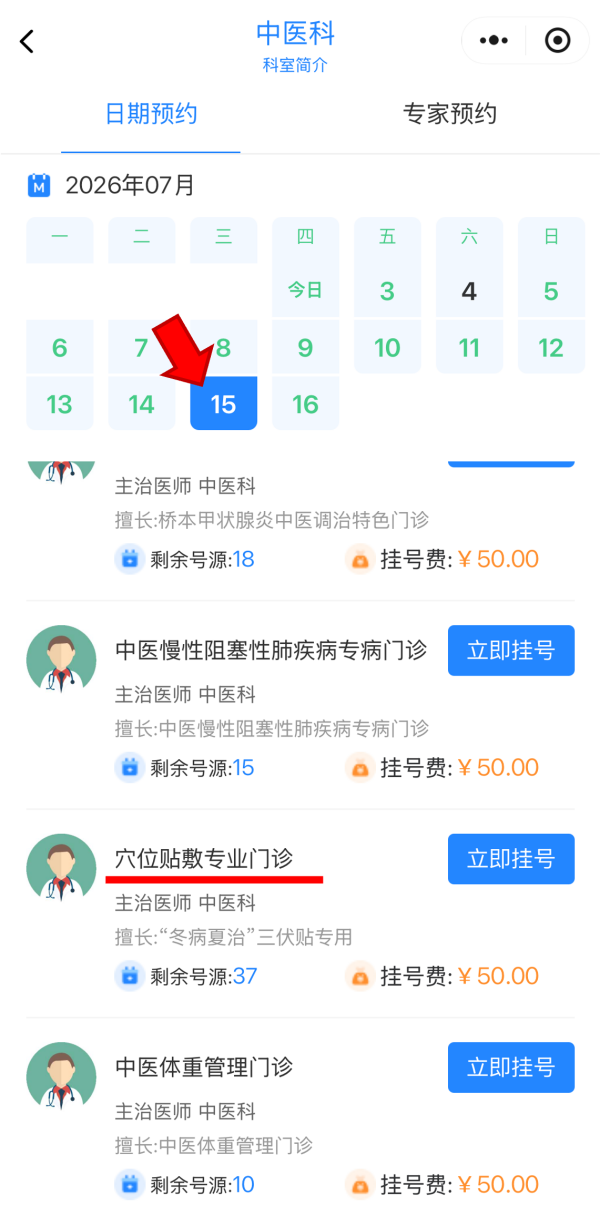Pick date 6 in the calendar
This screenshot has height=1226, width=600.
click(59, 347)
